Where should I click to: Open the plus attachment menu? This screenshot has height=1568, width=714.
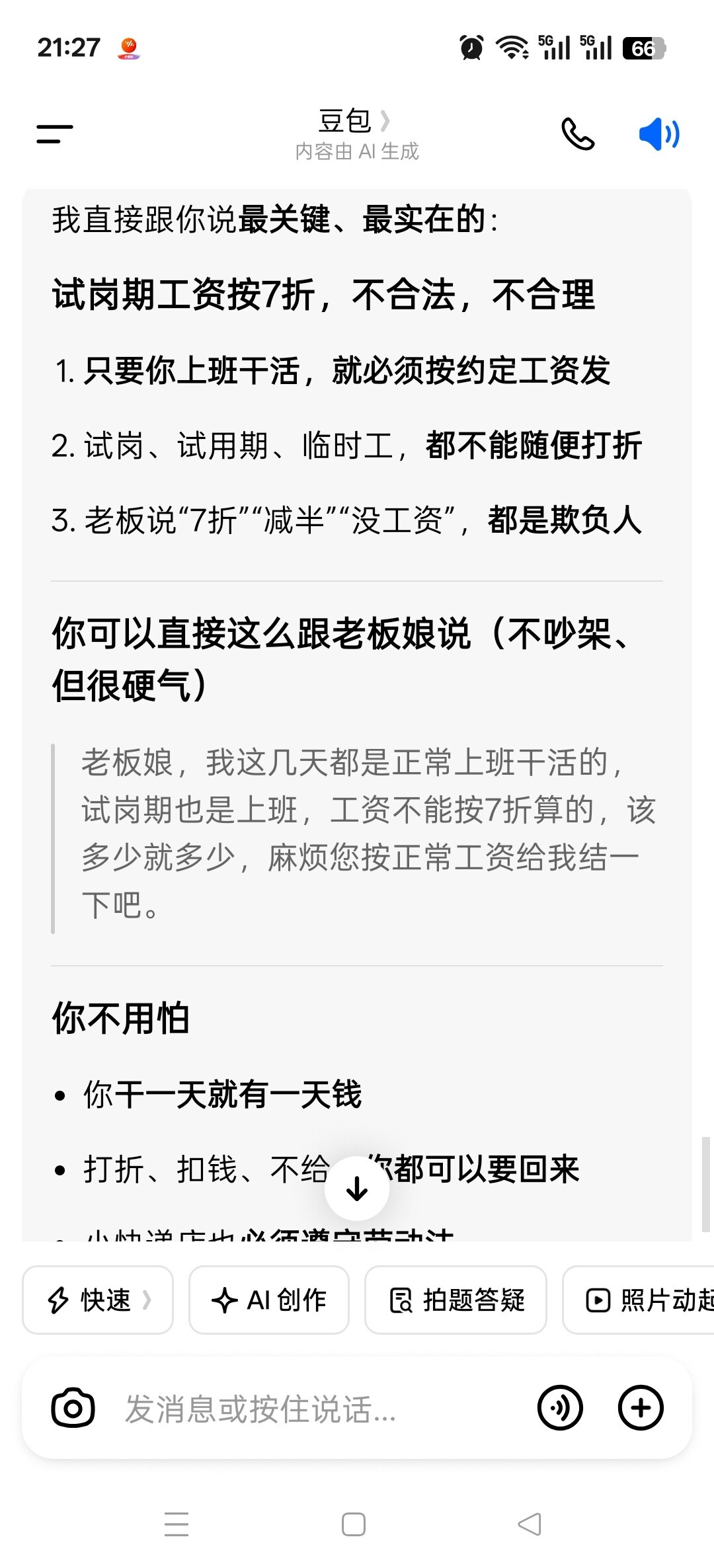[640, 1409]
